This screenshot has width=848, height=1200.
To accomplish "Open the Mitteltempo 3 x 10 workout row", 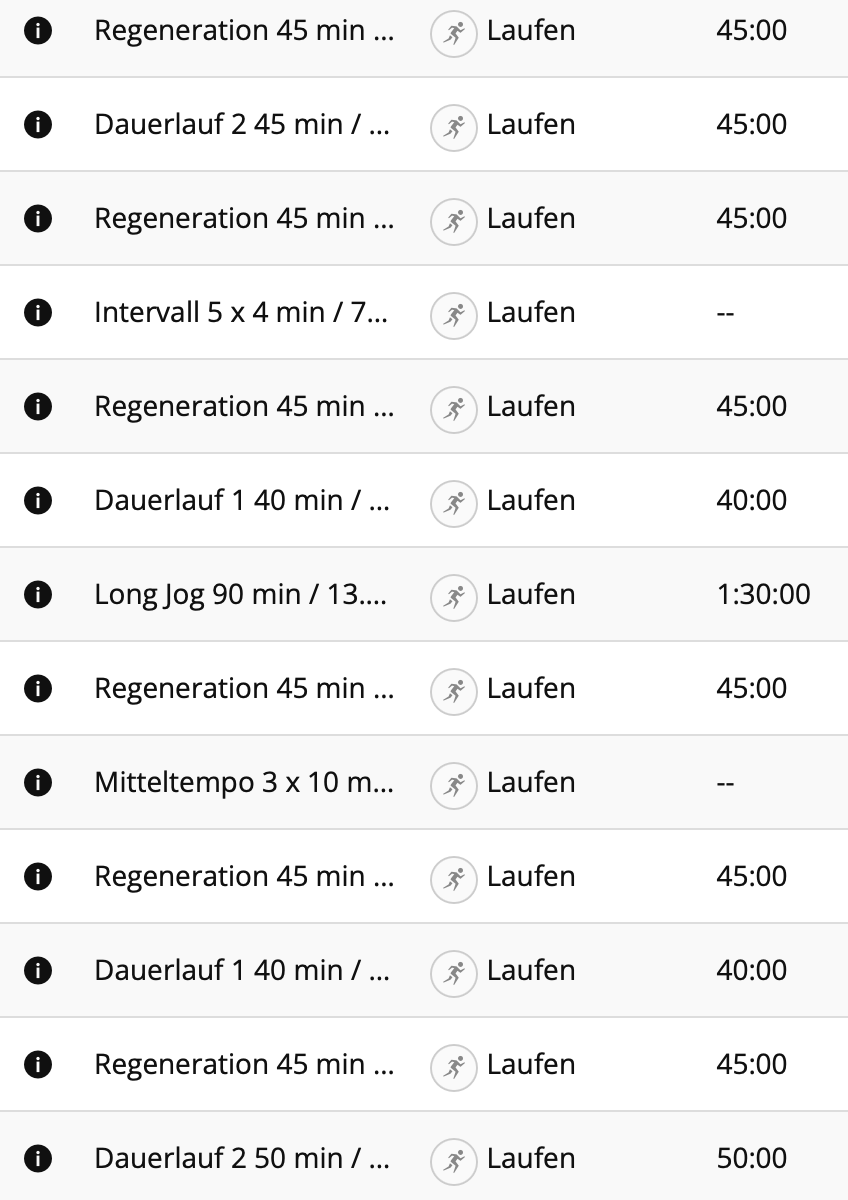I will coord(243,783).
